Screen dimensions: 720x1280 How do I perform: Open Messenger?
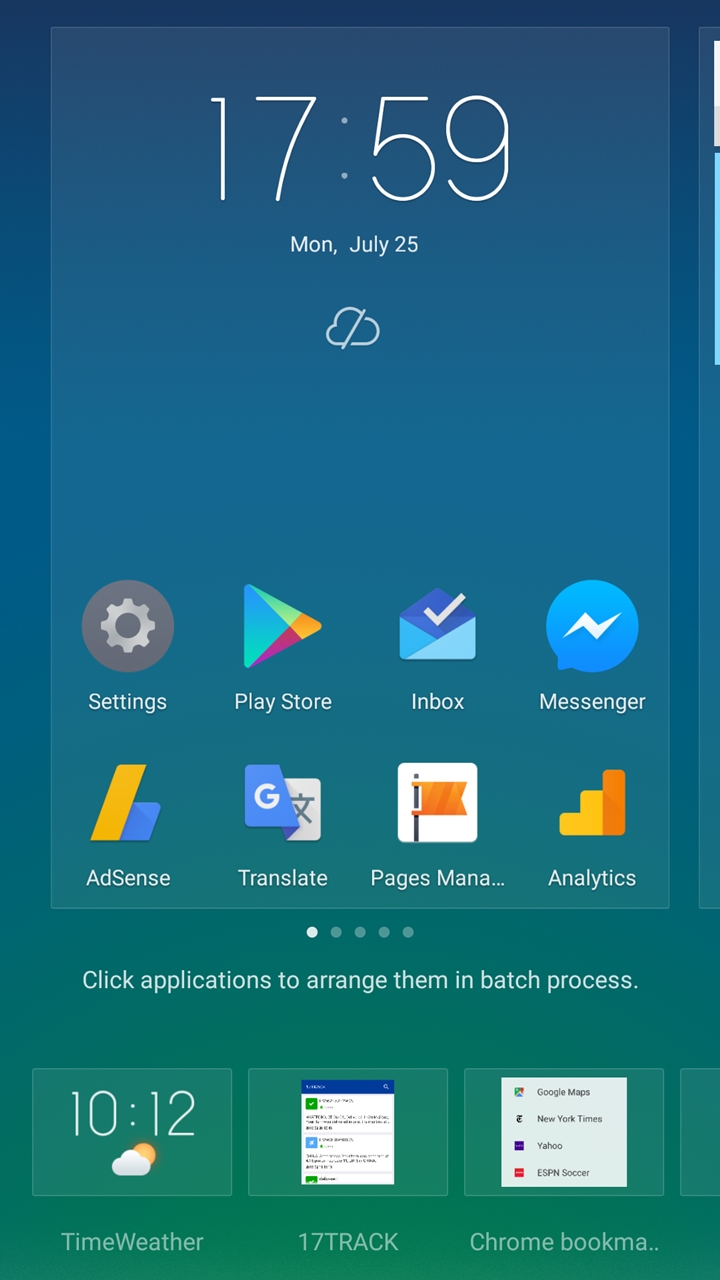(x=592, y=627)
